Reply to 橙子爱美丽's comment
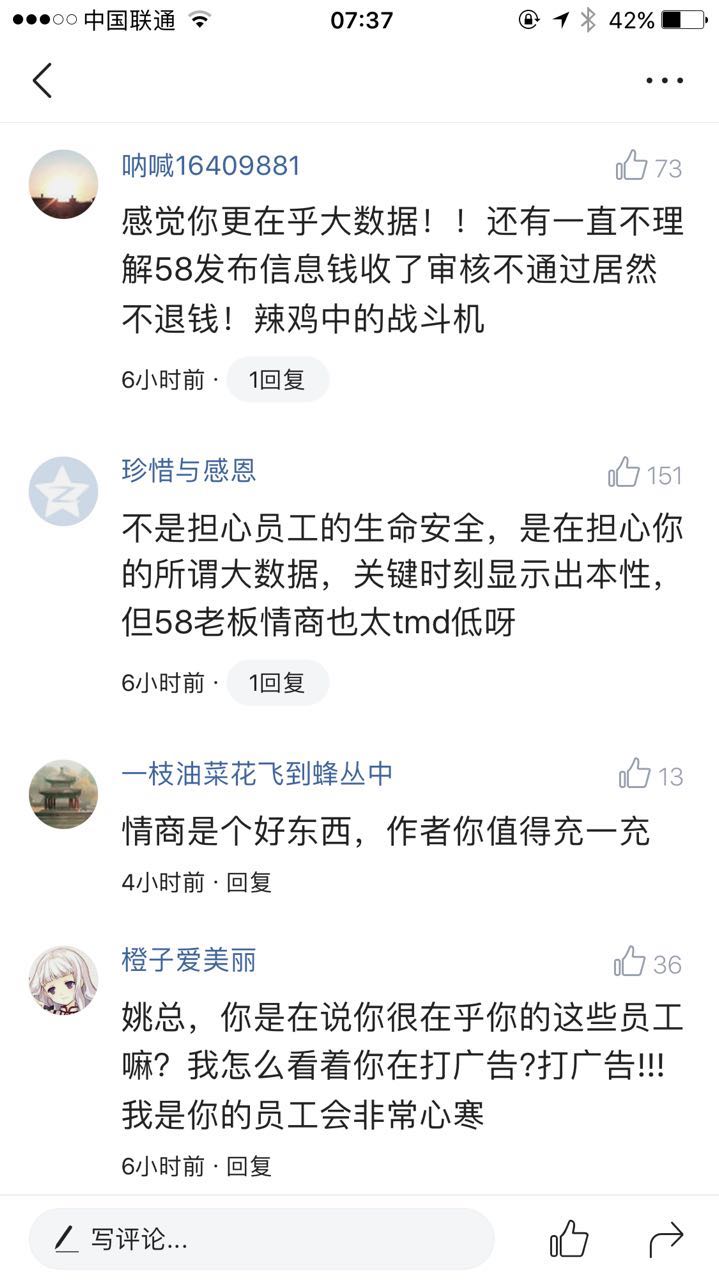Image resolution: width=719 pixels, height=1280 pixels. (x=249, y=1166)
